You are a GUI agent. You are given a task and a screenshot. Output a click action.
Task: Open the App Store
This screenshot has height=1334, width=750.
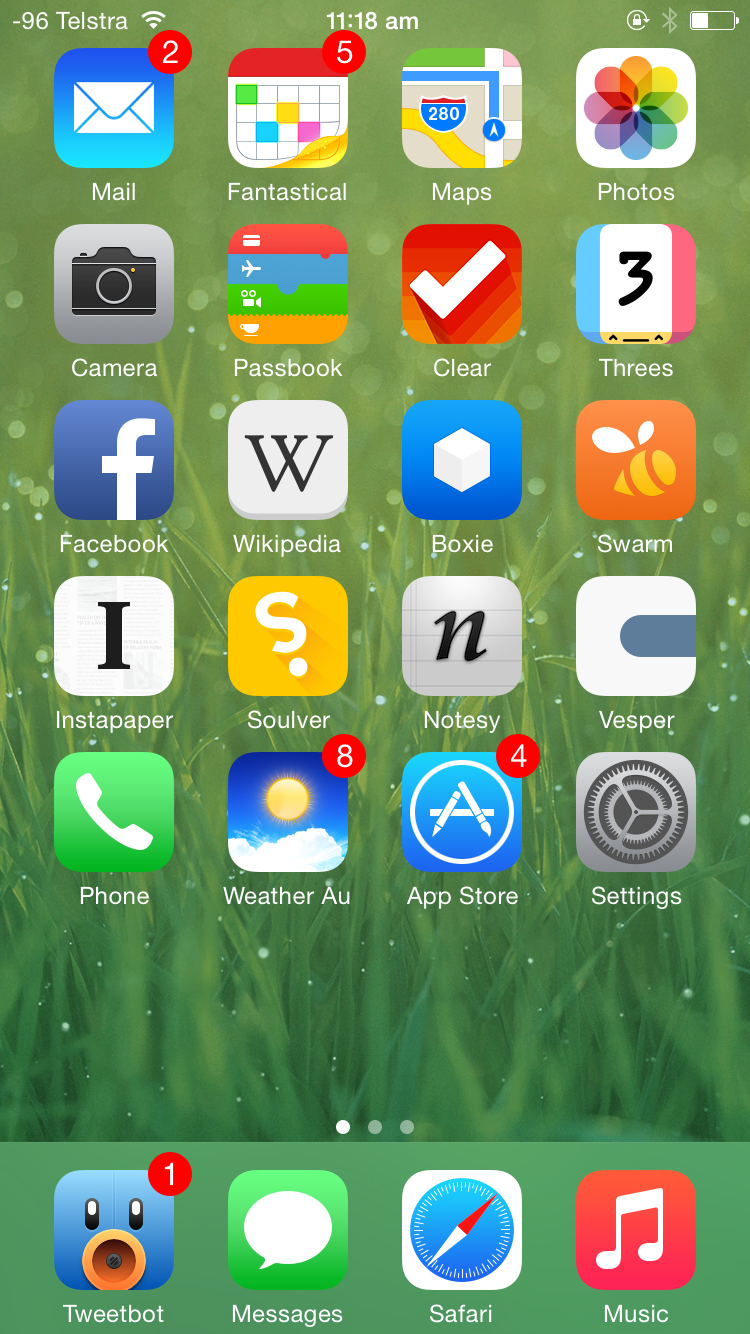(x=462, y=812)
